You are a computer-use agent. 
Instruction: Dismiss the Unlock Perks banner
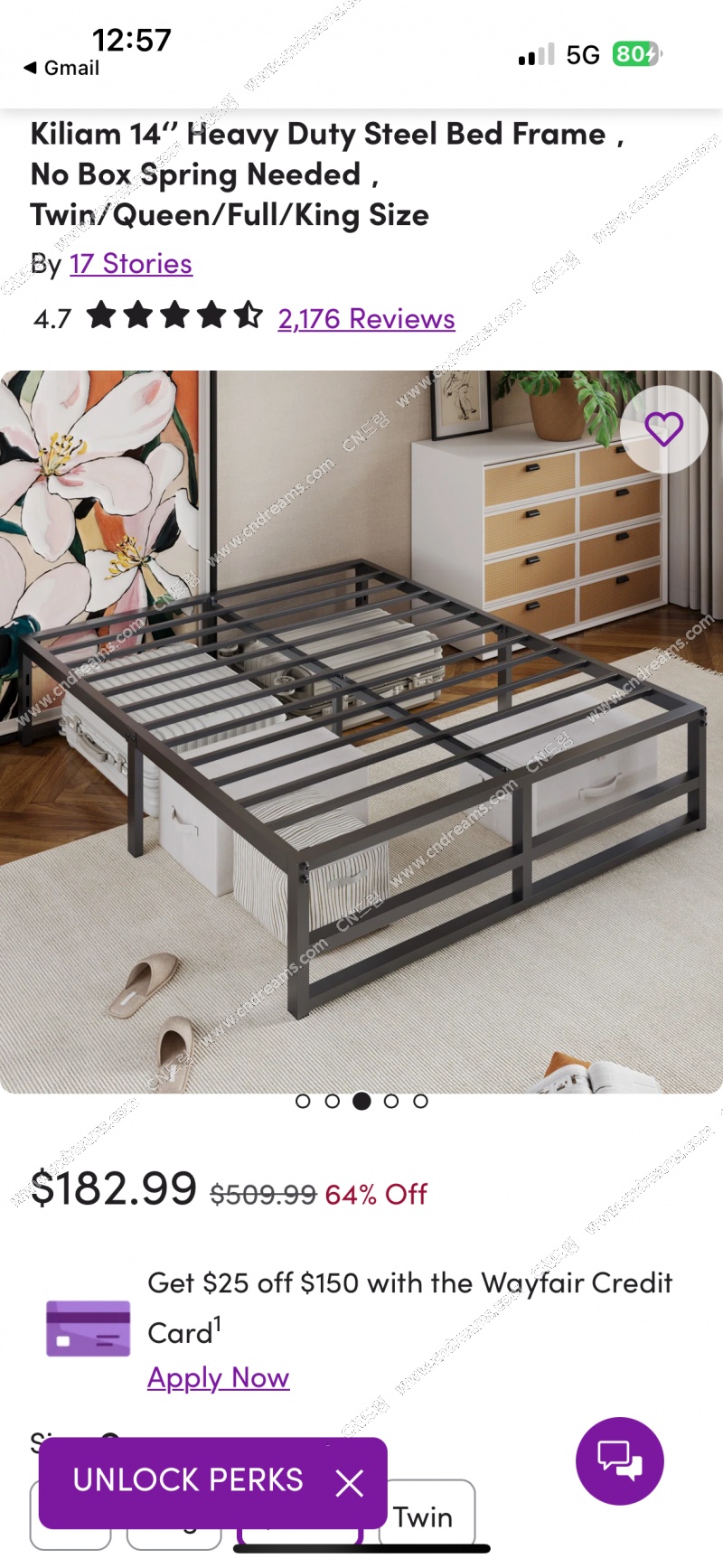(x=350, y=1482)
